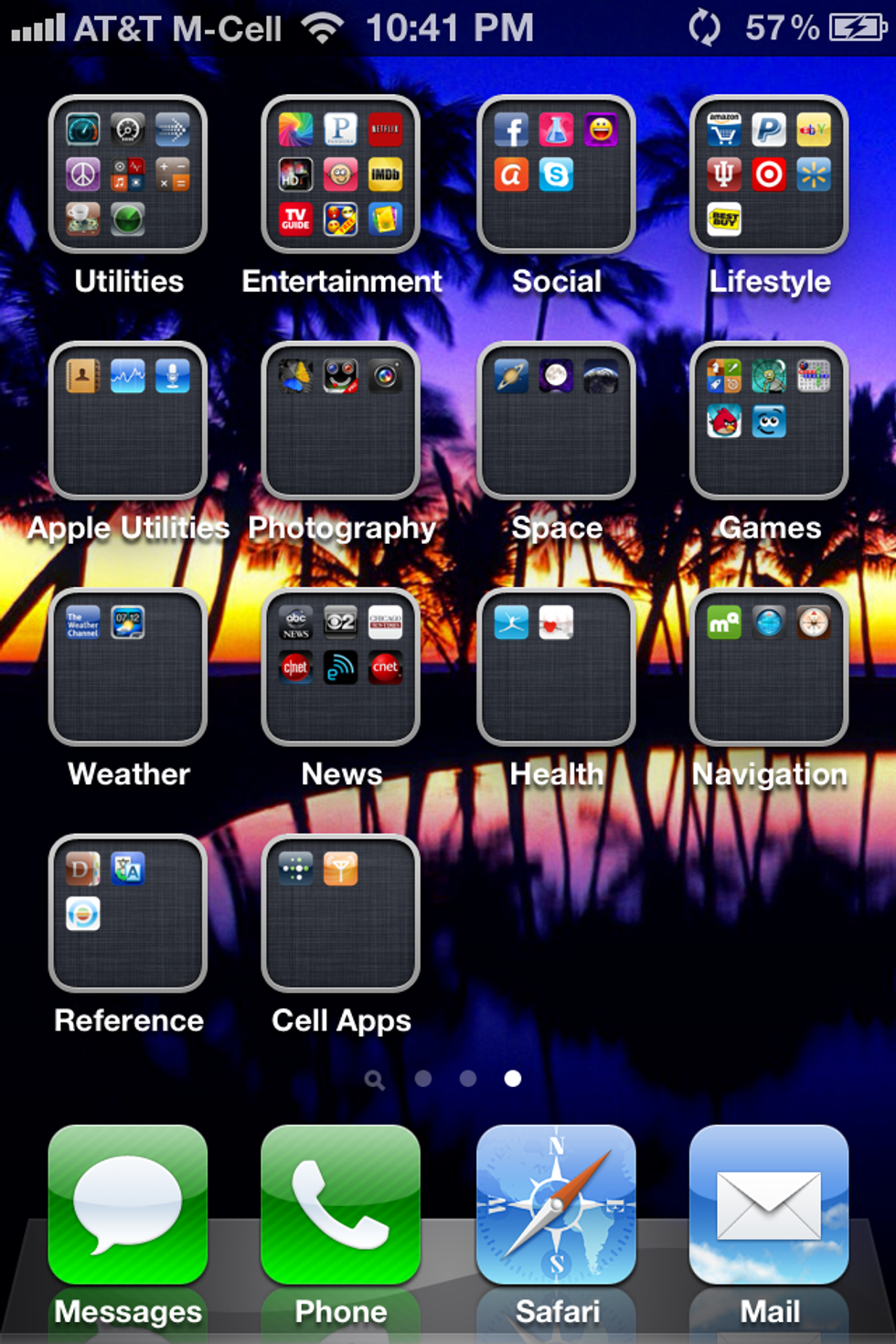The image size is (896, 1344).
Task: Launch the Messages app
Action: point(128,1205)
